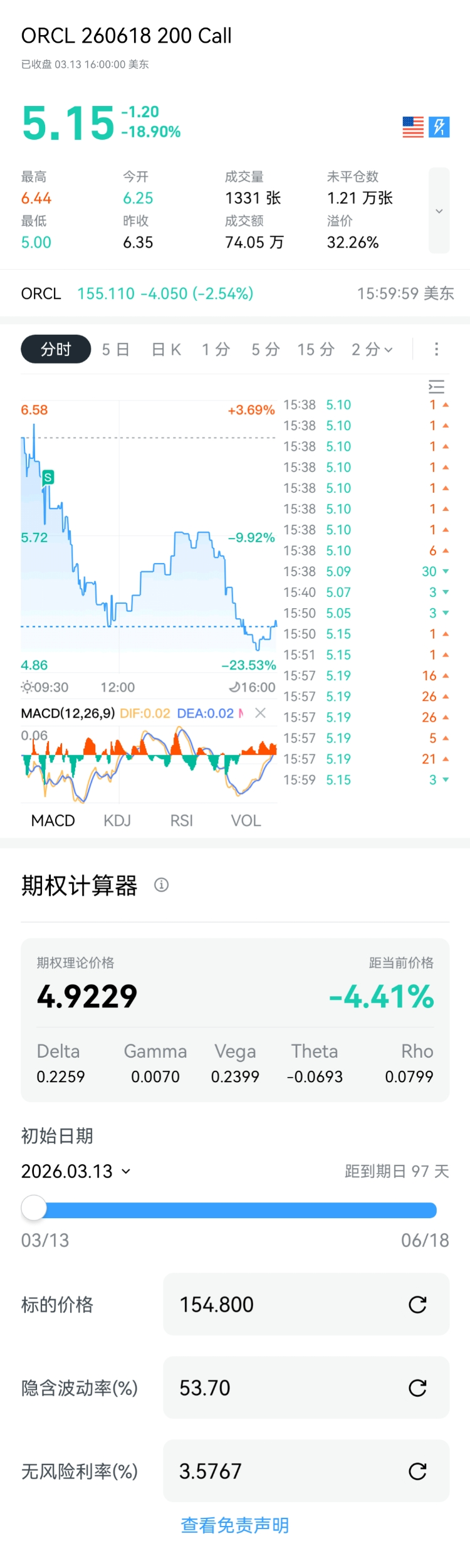470x1568 pixels.
Task: Open the 查看免责声明 link
Action: pyautogui.click(x=235, y=1525)
